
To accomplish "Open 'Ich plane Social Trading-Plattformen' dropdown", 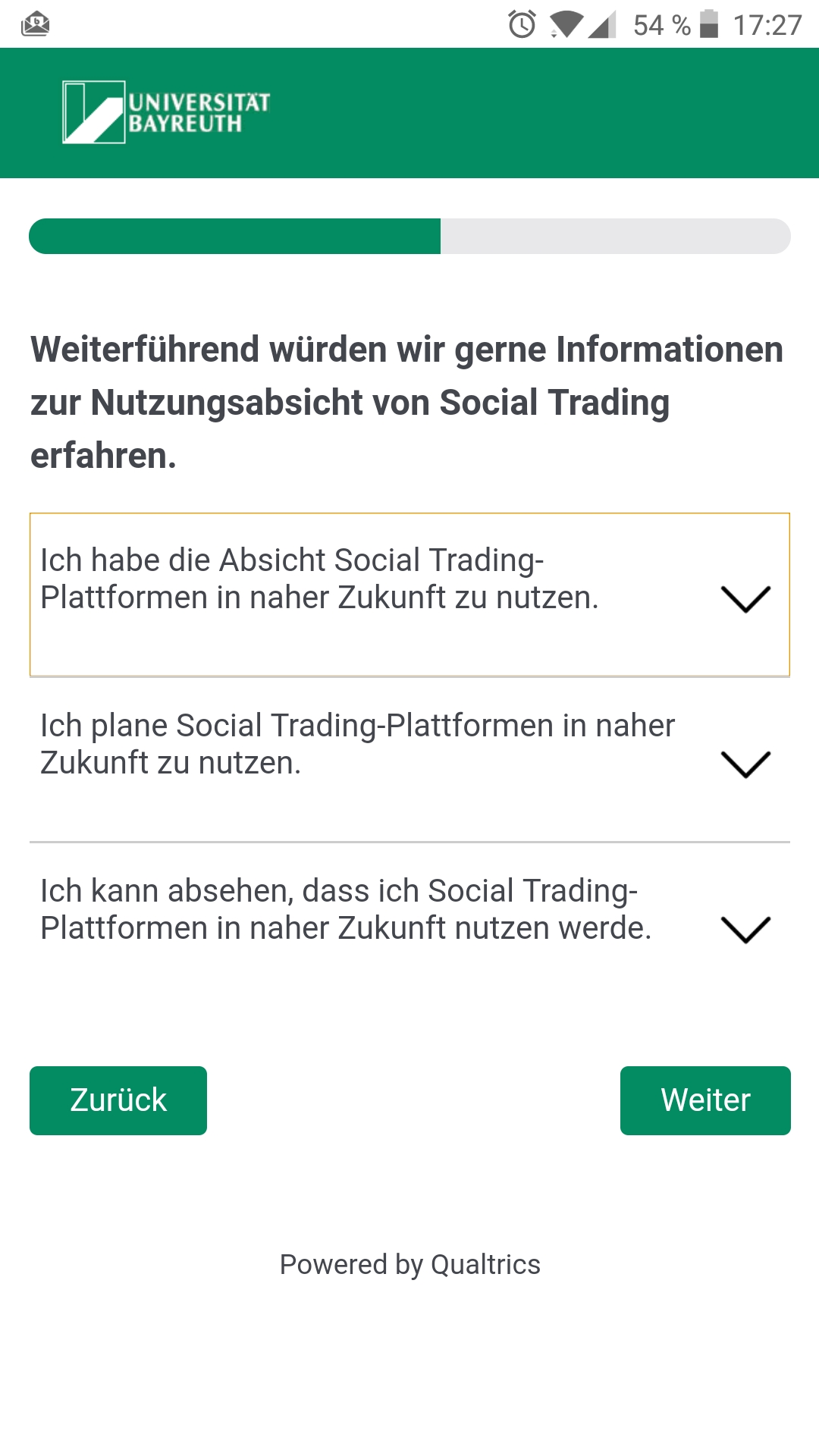I will [x=745, y=764].
